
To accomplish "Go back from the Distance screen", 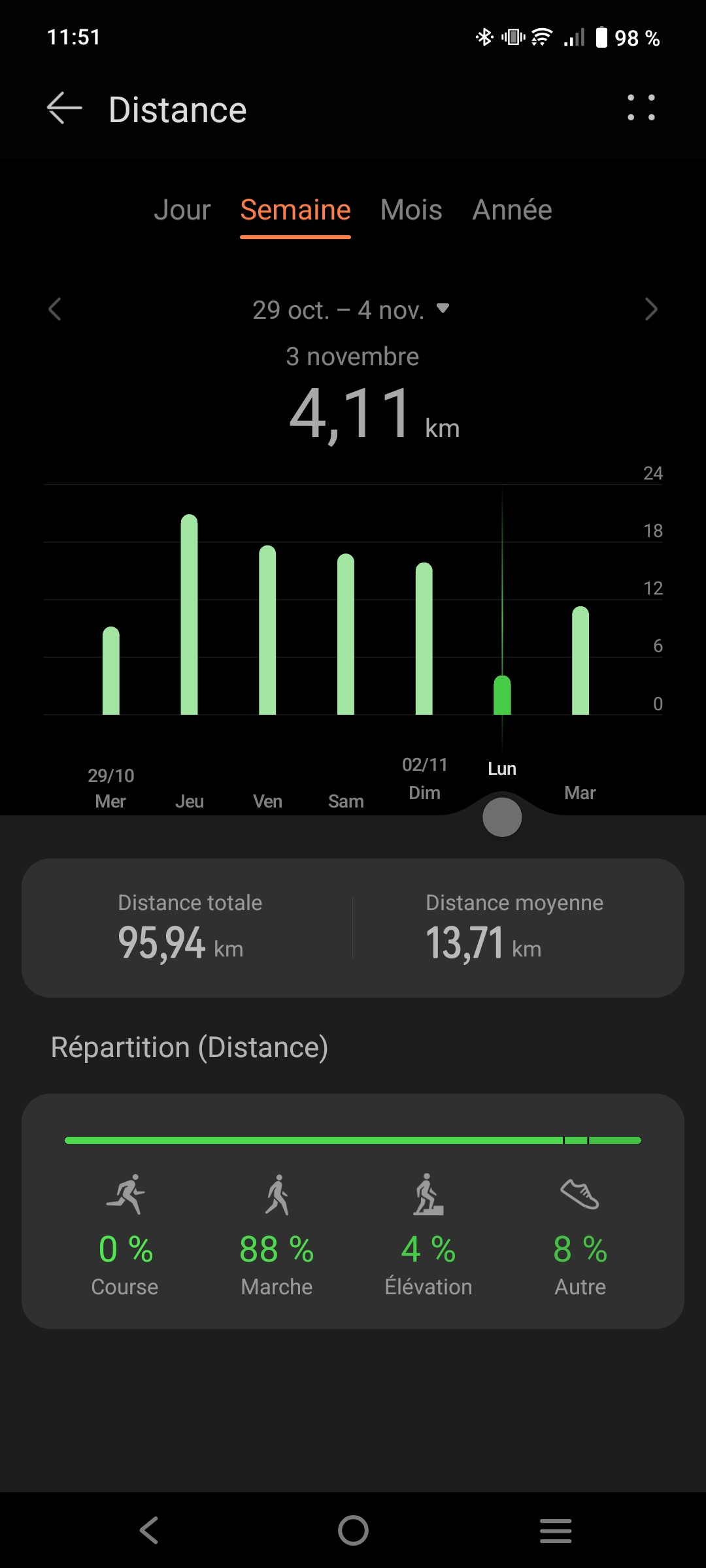I will (x=64, y=108).
